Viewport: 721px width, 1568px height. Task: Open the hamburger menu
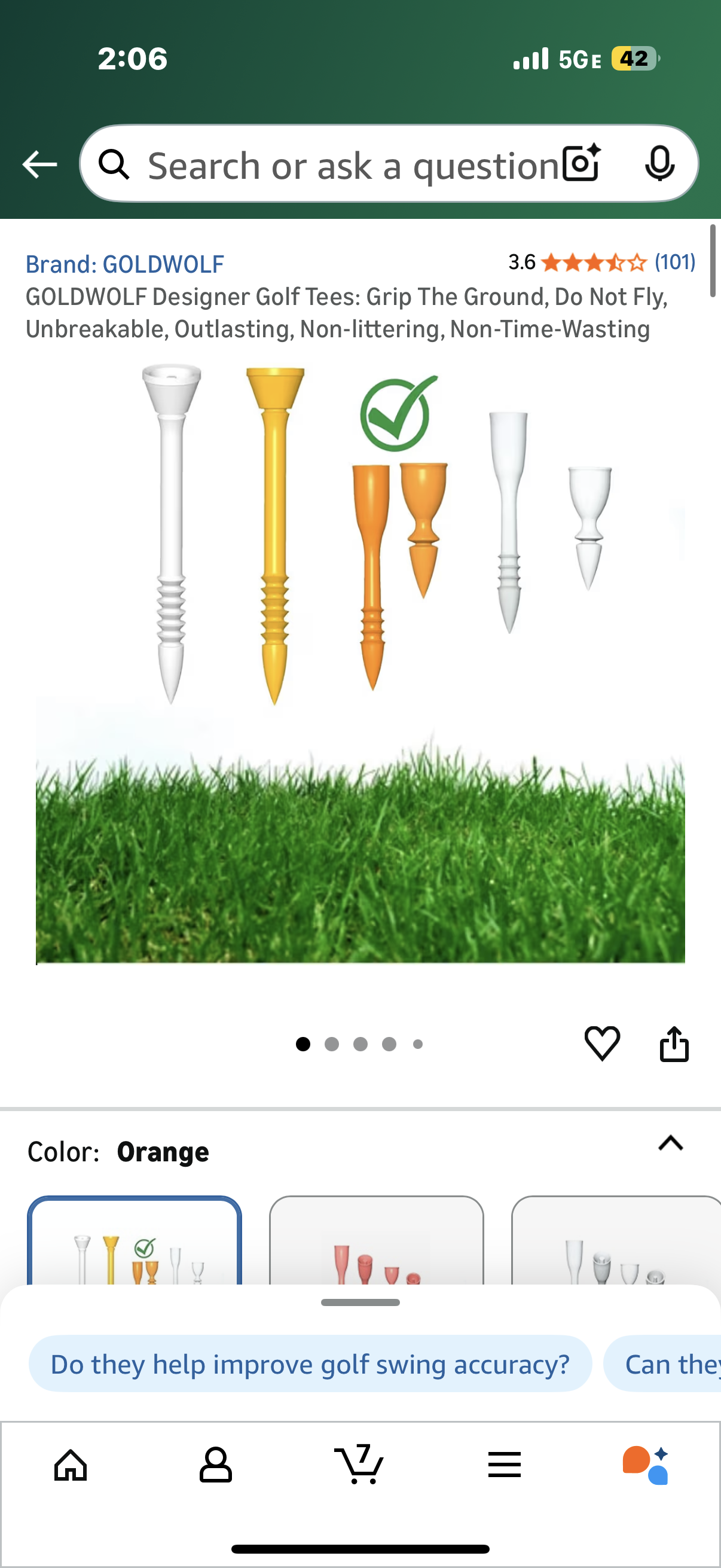point(505,1465)
